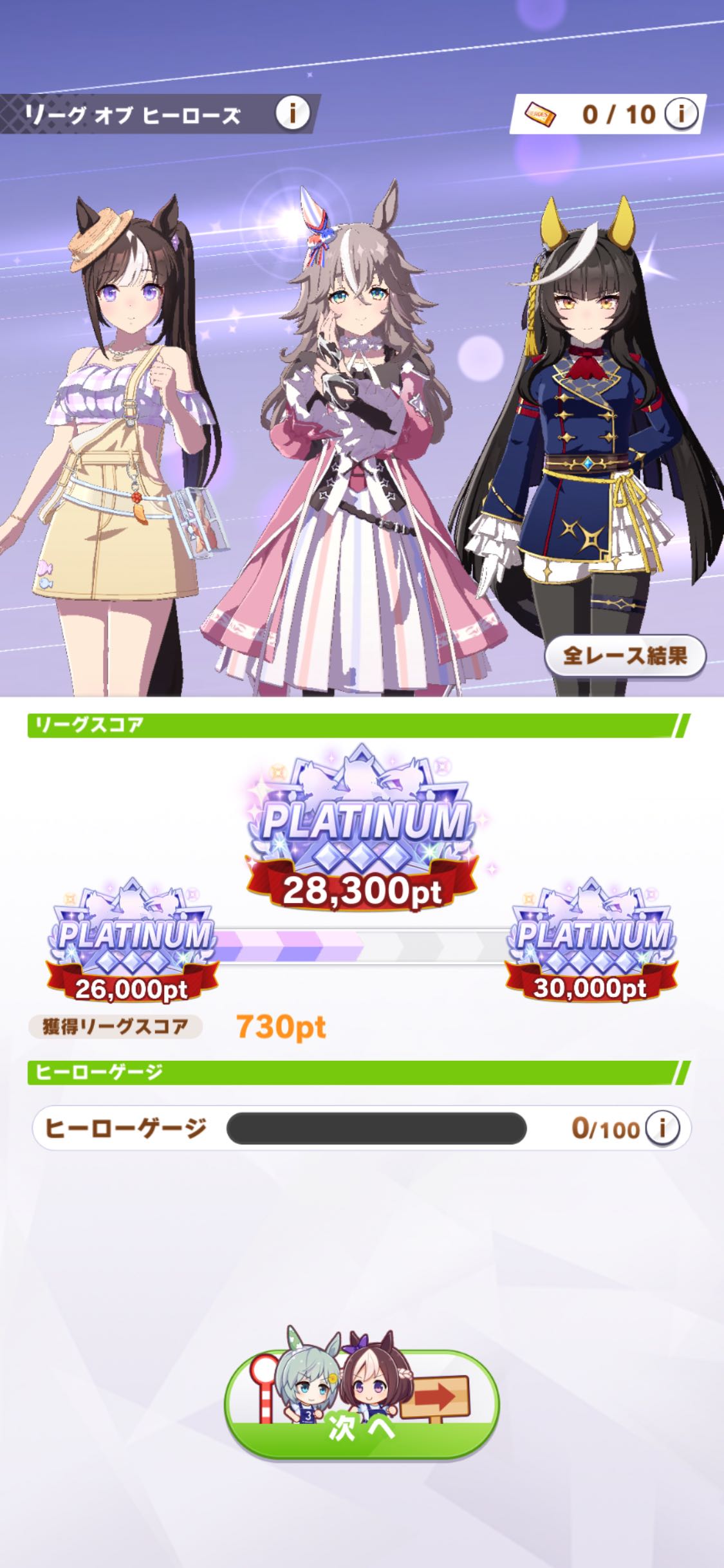Screen dimensions: 724x1568
Task: Open the ヒーローゲージ info icon
Action: tap(662, 1127)
